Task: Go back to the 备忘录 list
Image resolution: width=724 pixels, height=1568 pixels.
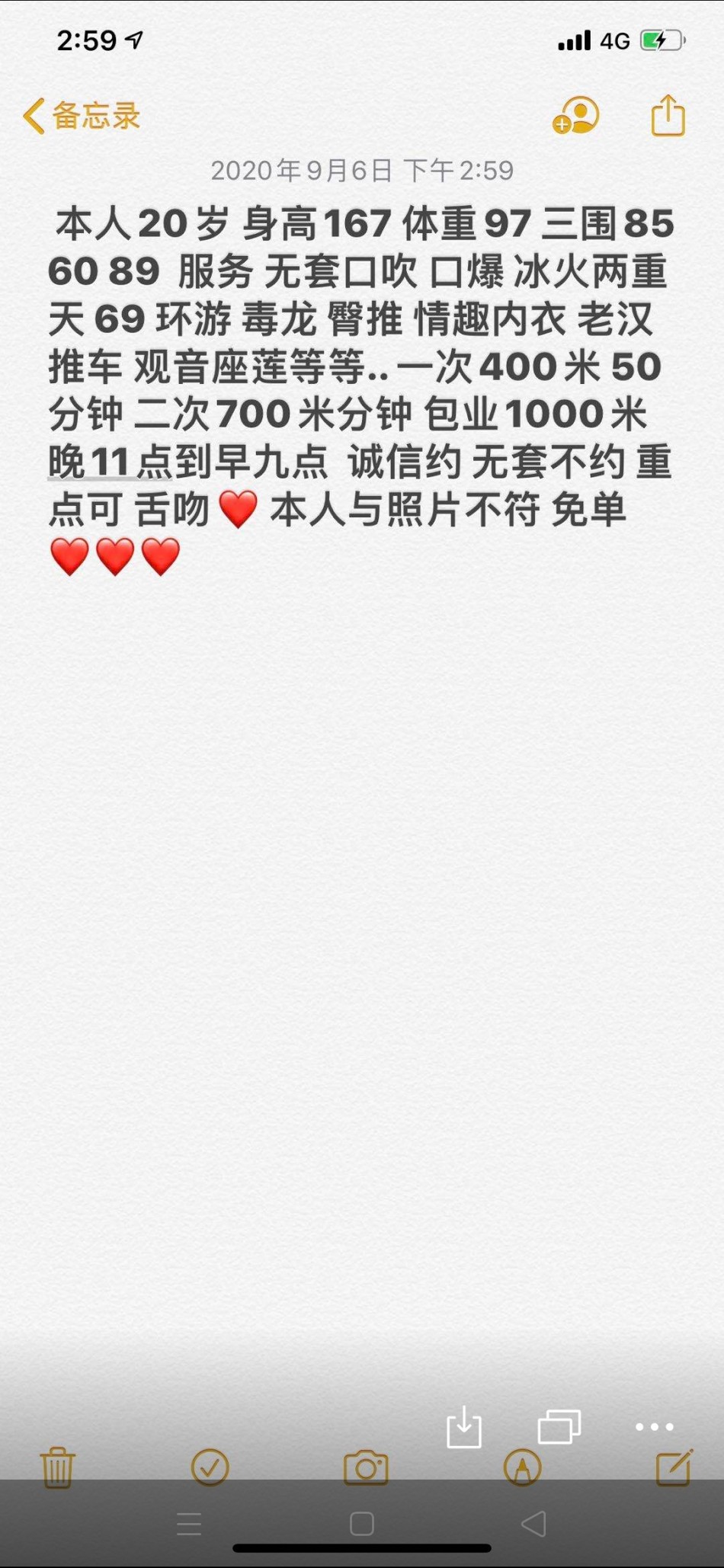Action: pyautogui.click(x=81, y=116)
